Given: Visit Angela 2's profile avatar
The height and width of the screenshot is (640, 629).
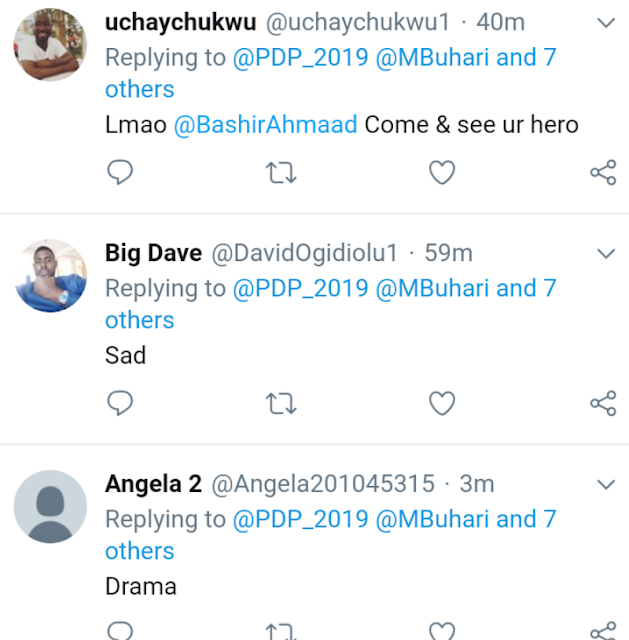Looking at the screenshot, I should (50, 507).
